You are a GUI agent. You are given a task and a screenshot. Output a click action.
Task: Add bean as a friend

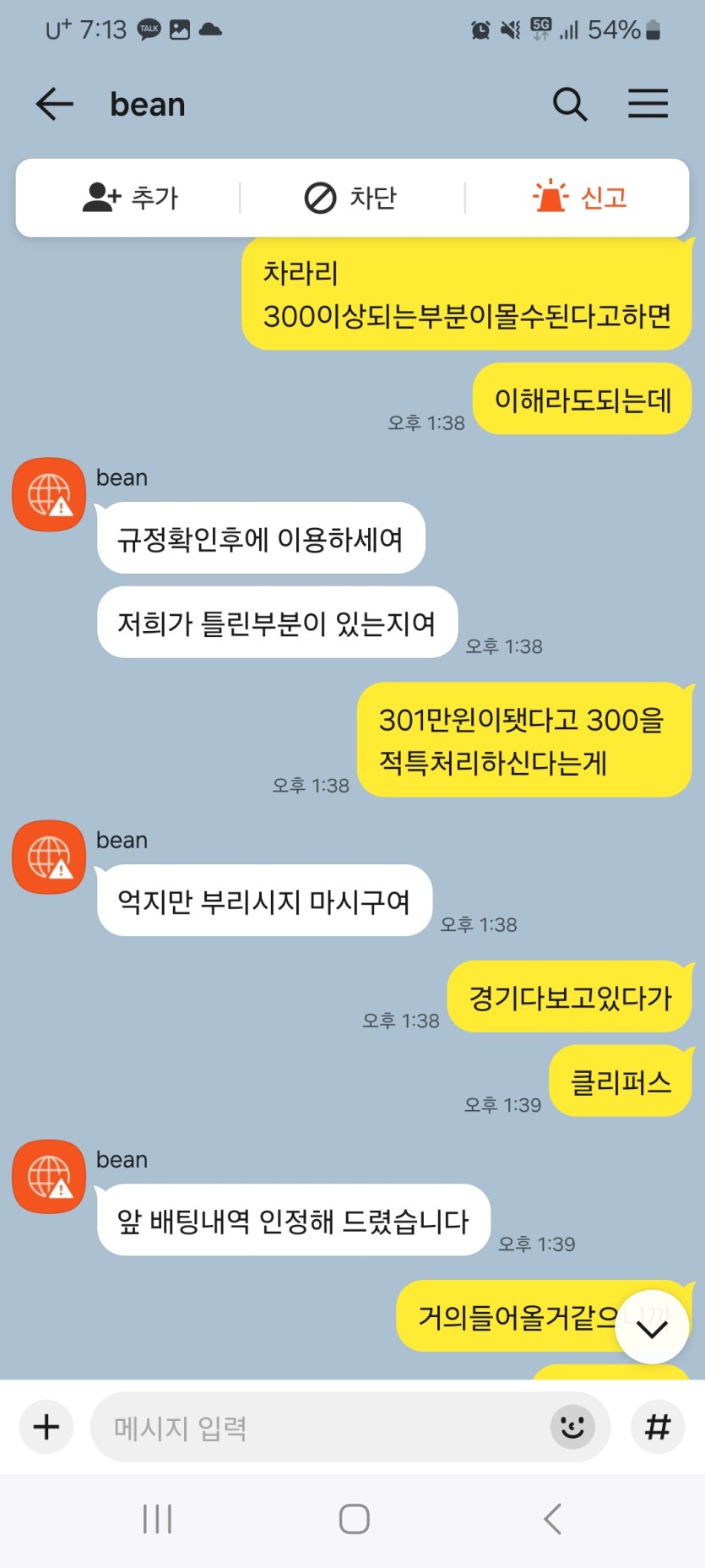(130, 198)
